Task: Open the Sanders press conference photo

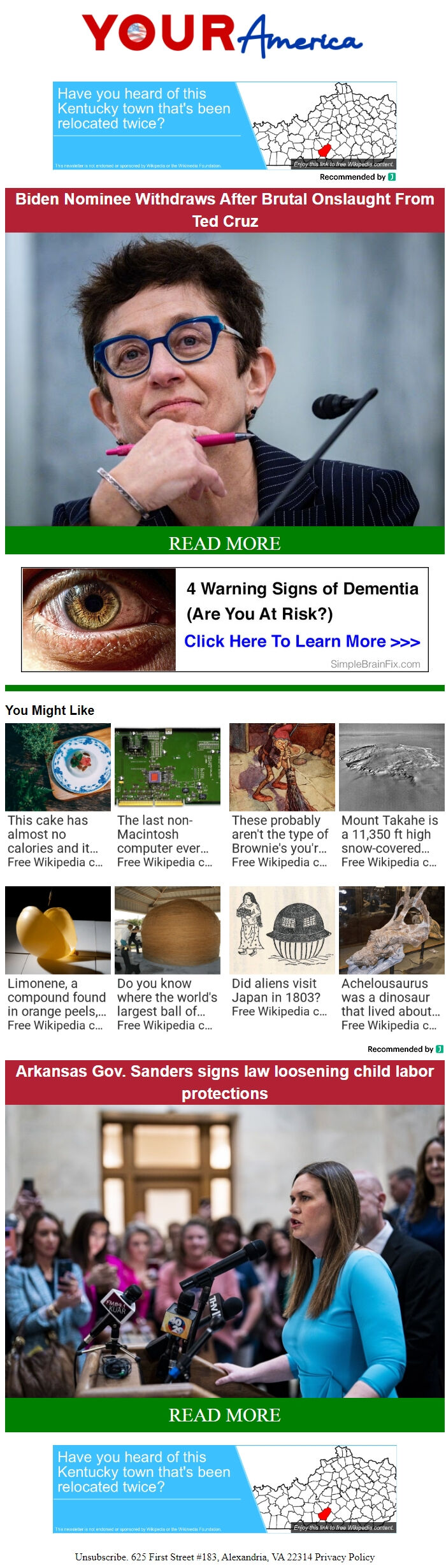Action: pyautogui.click(x=224, y=1251)
